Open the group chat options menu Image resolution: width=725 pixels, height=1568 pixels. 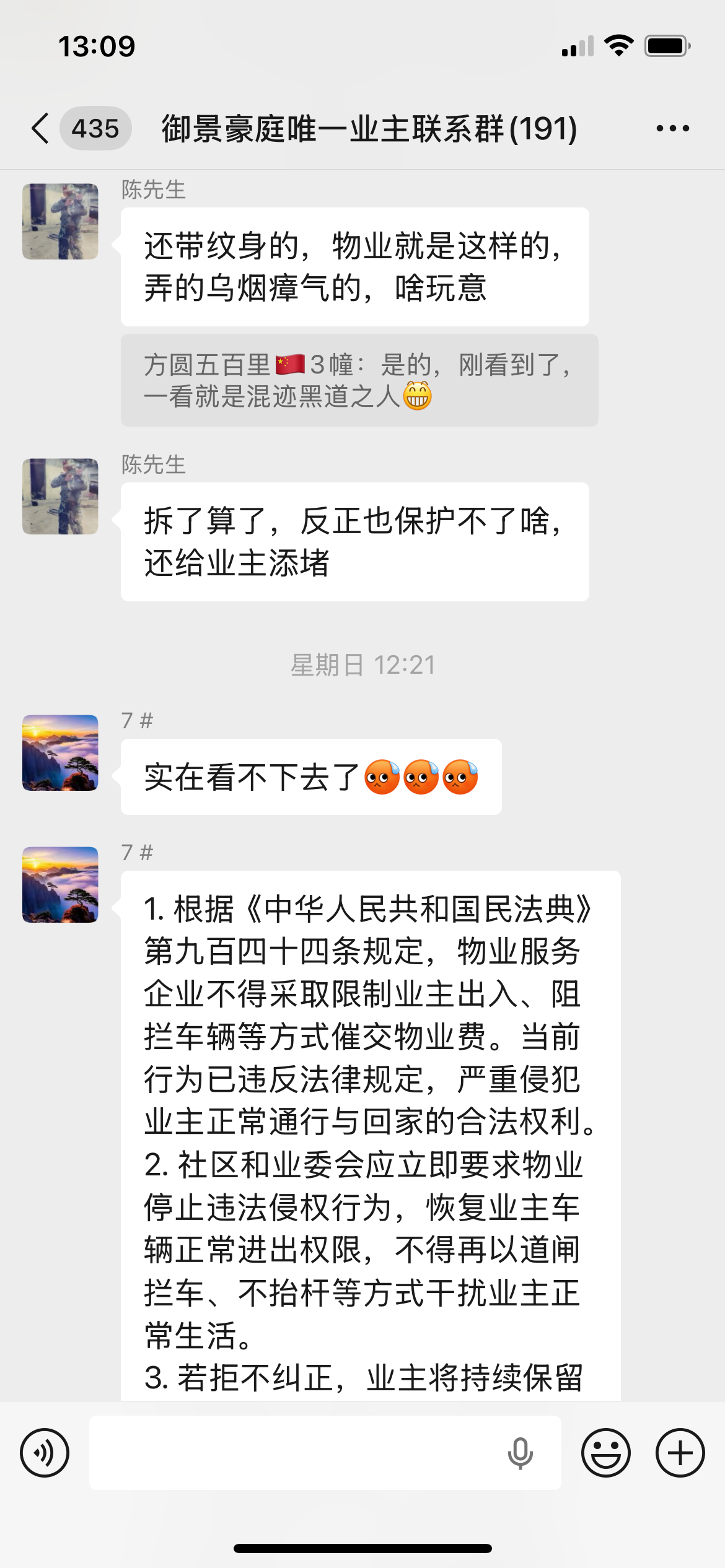tap(672, 128)
